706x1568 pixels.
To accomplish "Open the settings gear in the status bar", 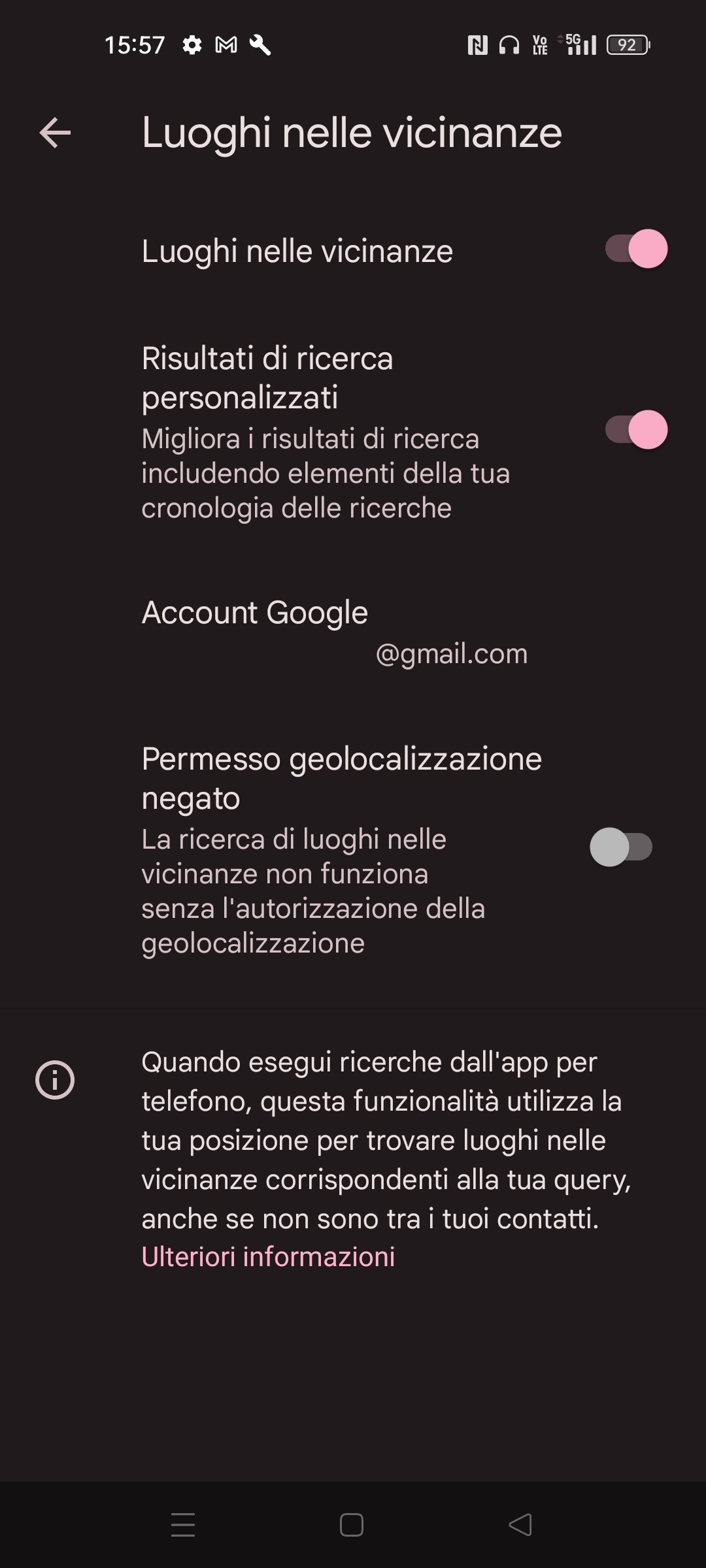I will 193,44.
